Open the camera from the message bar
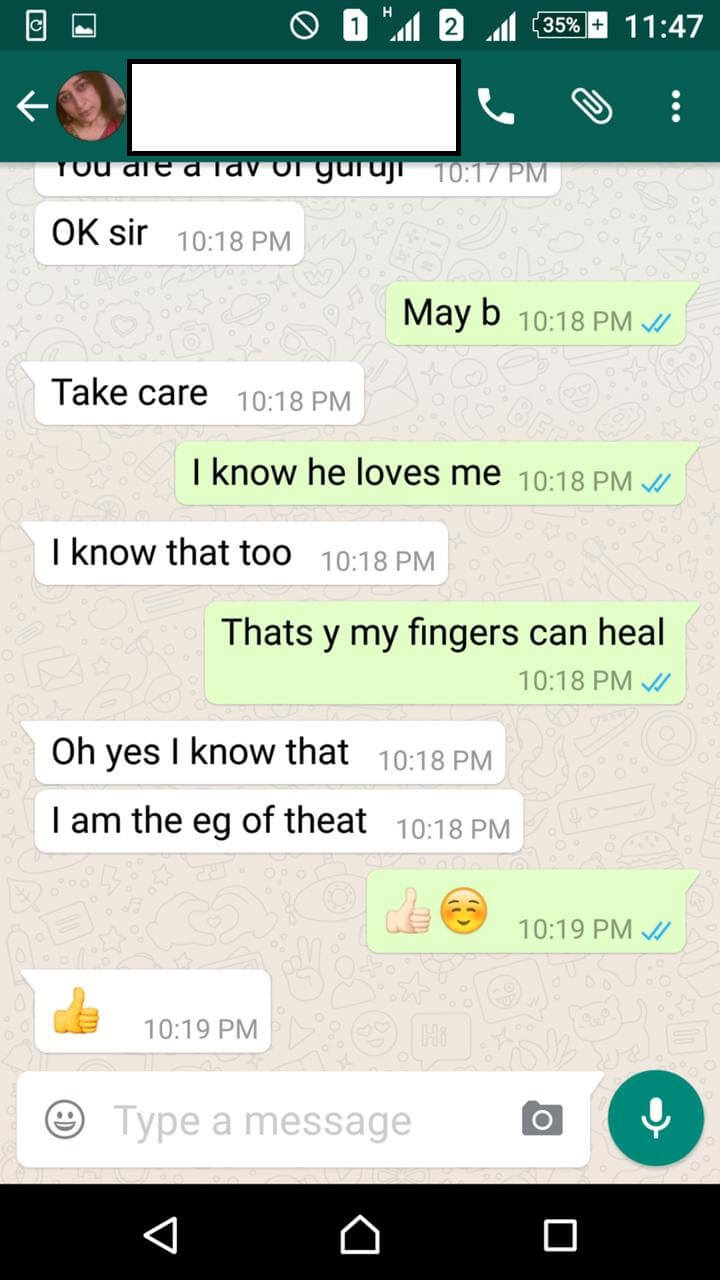720x1280 pixels. [x=542, y=1119]
